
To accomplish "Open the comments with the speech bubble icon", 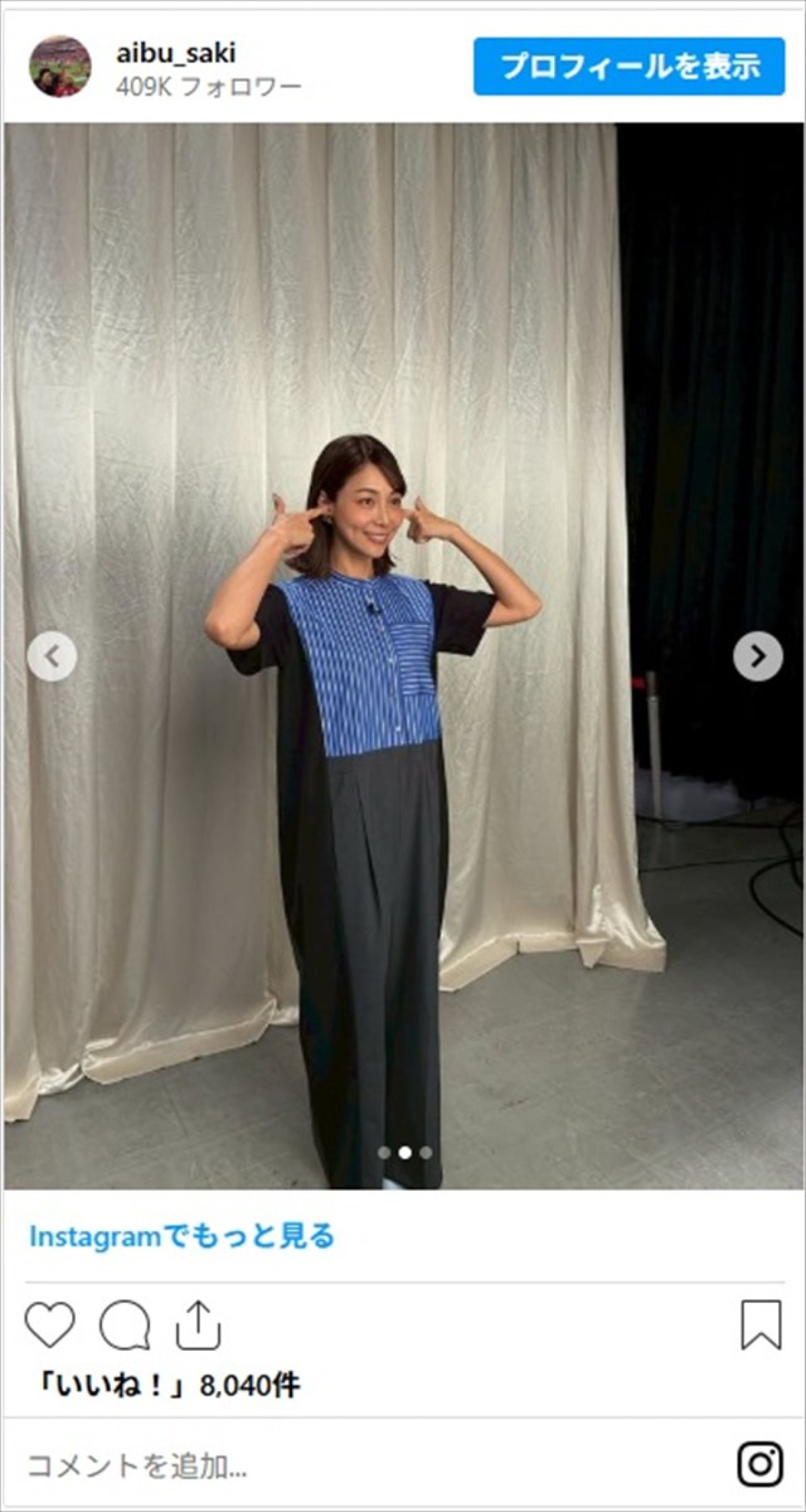I will click(124, 1325).
